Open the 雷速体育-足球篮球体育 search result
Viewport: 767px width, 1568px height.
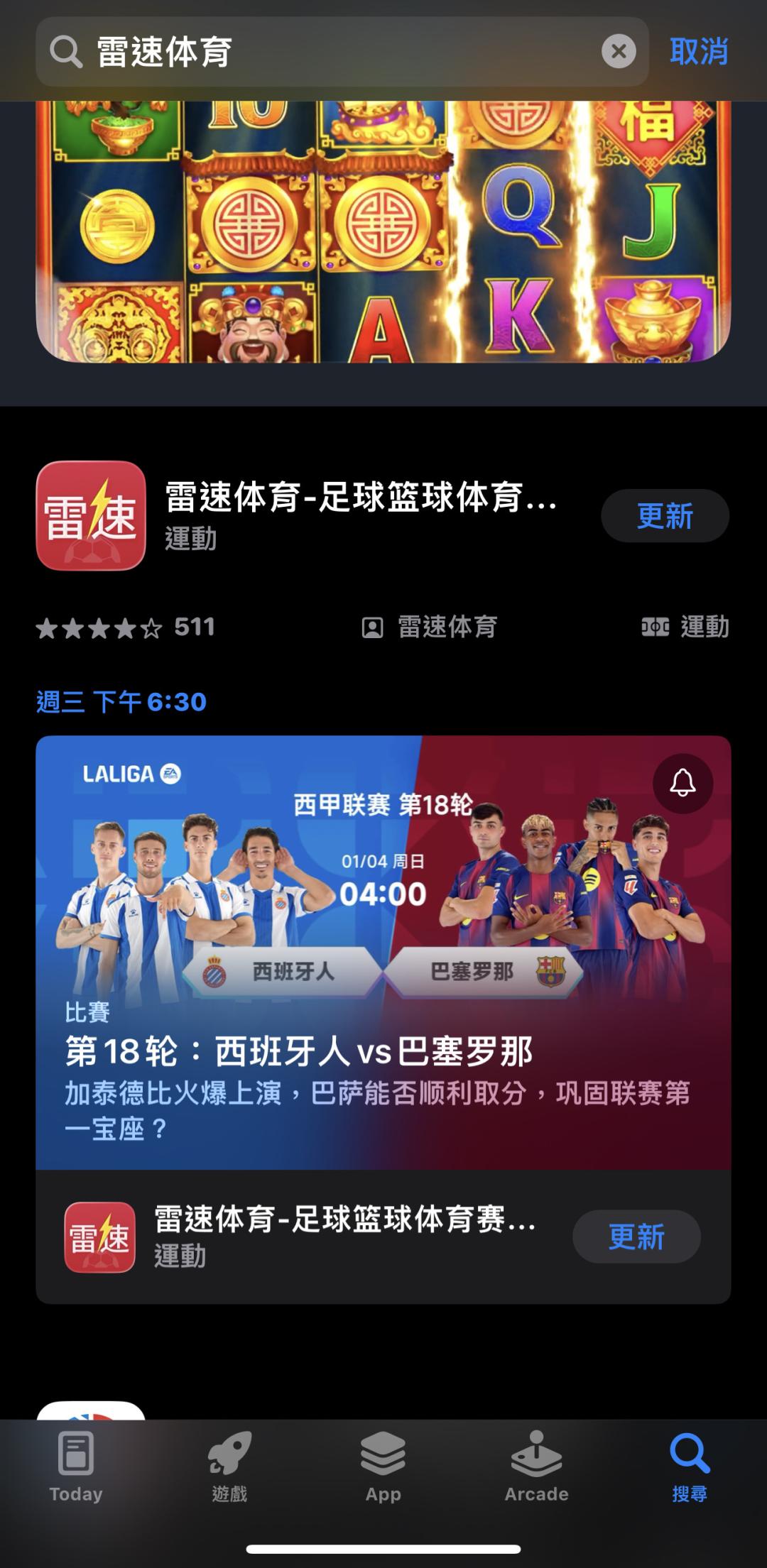pyautogui.click(x=361, y=515)
